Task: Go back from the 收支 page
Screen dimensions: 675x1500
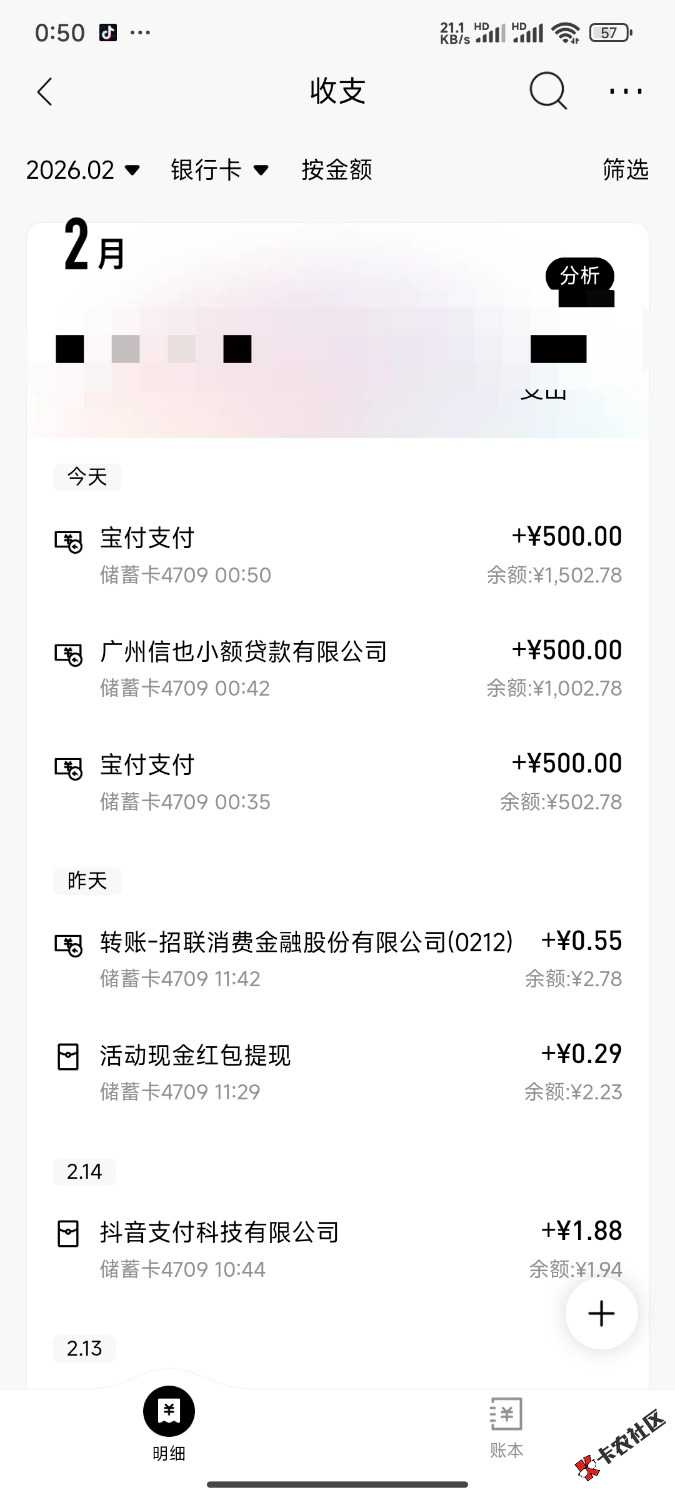Action: [x=45, y=92]
